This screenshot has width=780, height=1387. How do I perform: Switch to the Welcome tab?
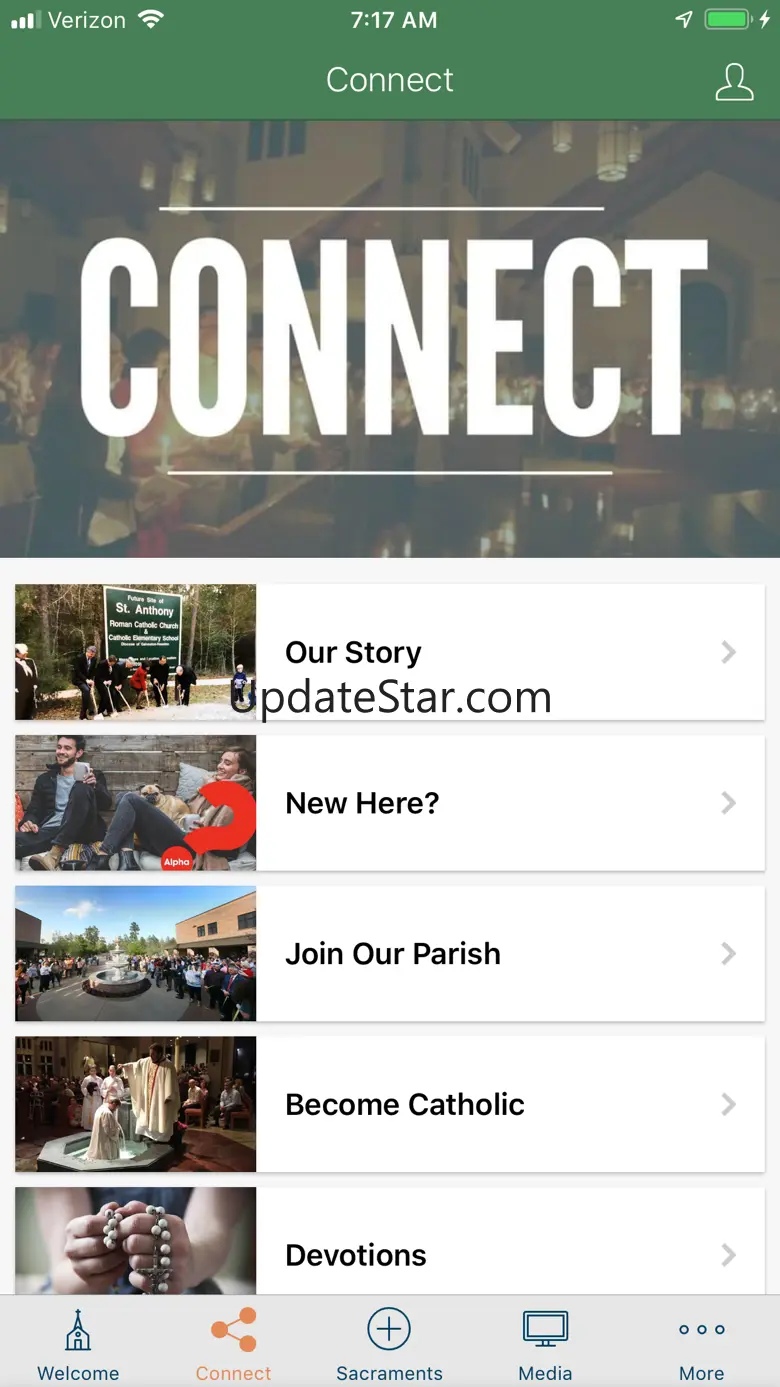[x=78, y=1343]
